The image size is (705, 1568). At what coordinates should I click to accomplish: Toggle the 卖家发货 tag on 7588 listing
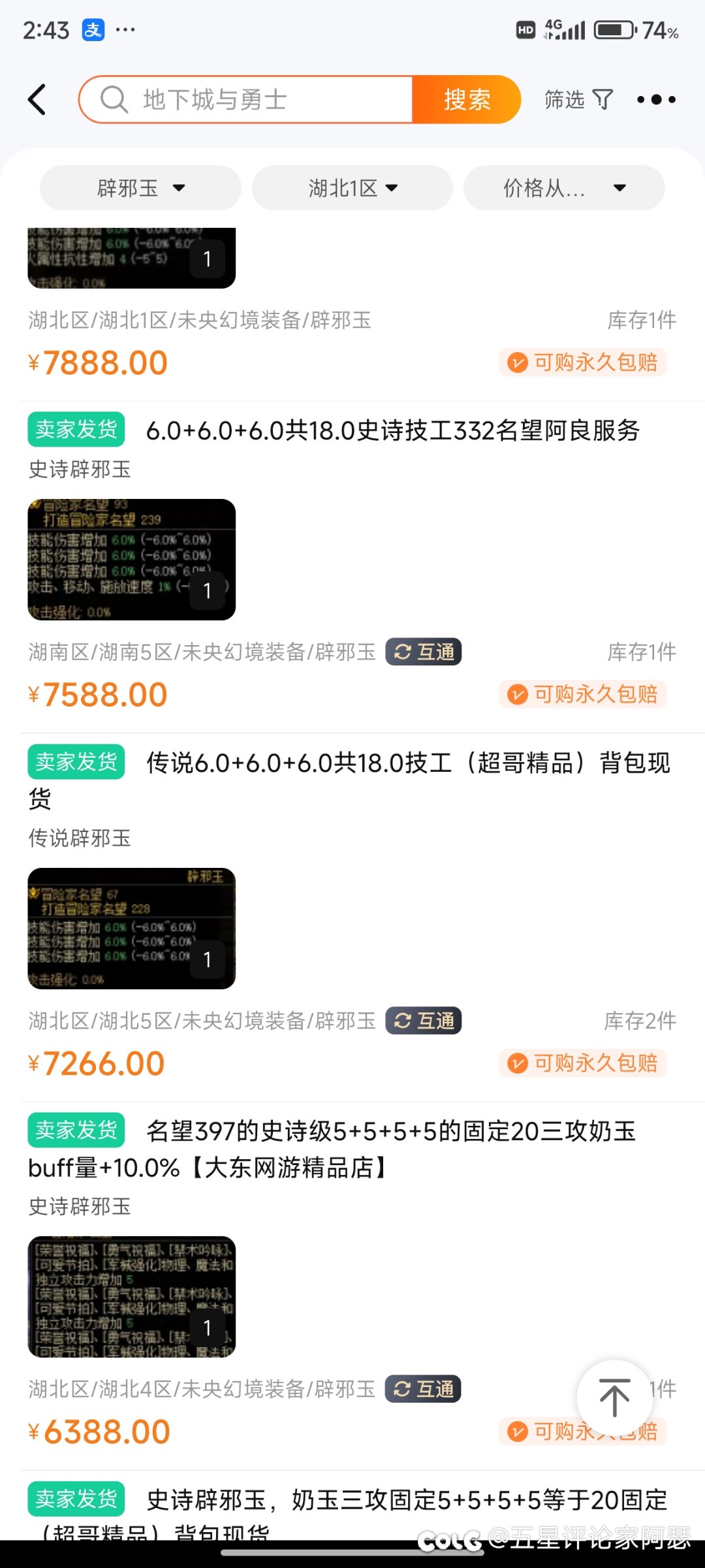pyautogui.click(x=75, y=430)
